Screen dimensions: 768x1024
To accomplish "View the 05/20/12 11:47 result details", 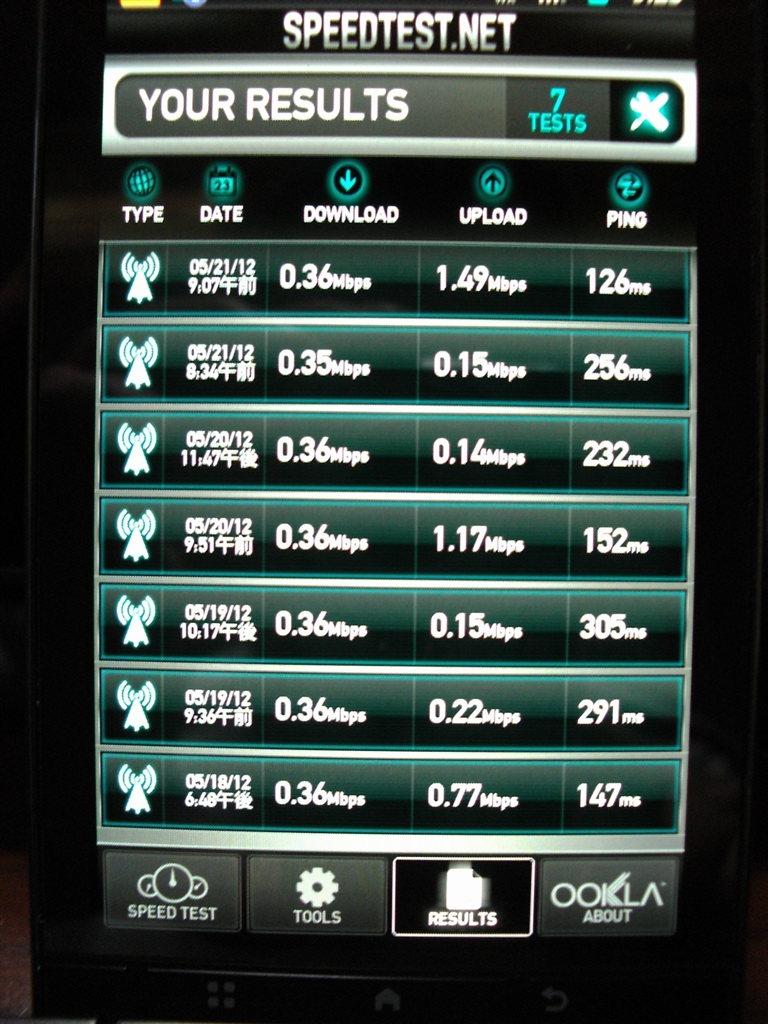I will (x=395, y=452).
